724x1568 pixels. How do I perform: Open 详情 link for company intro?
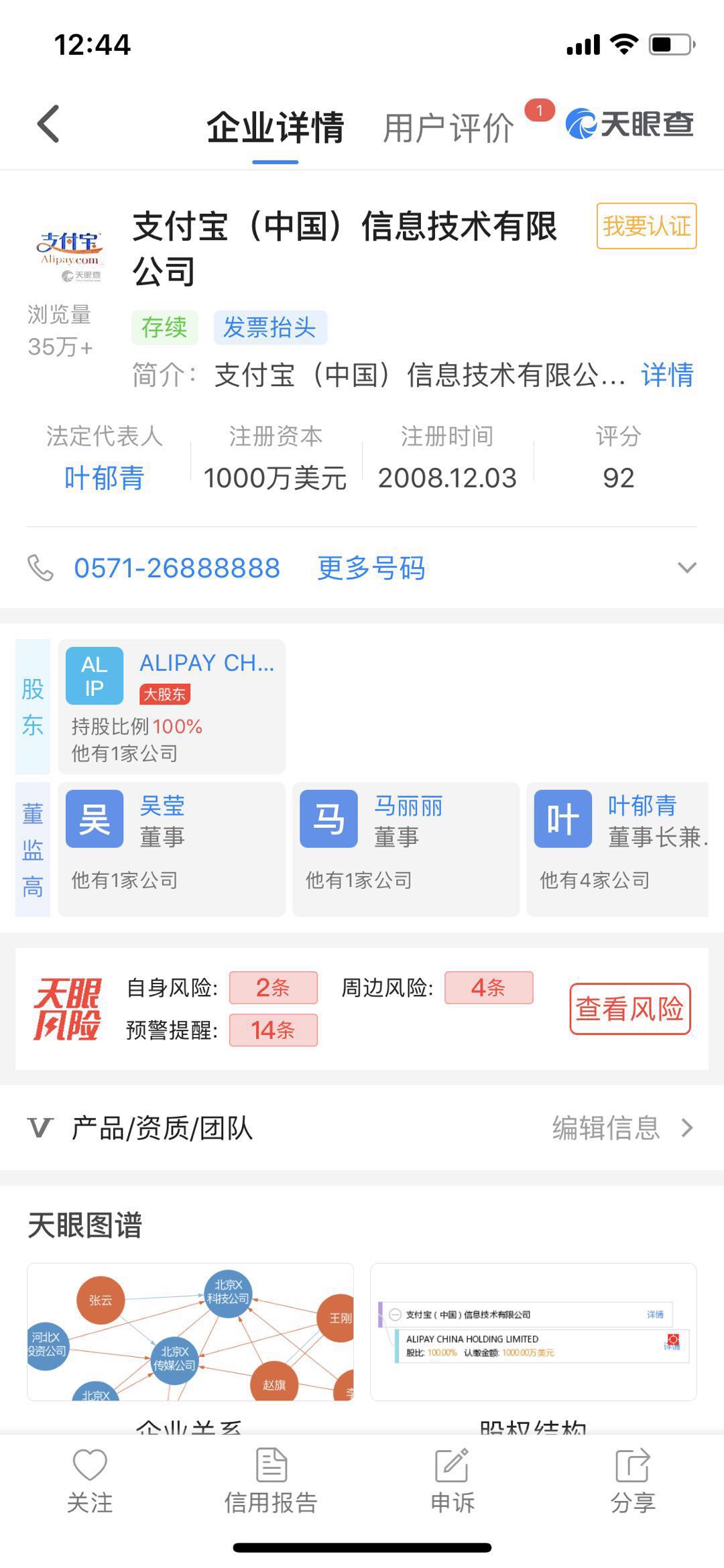[x=667, y=375]
